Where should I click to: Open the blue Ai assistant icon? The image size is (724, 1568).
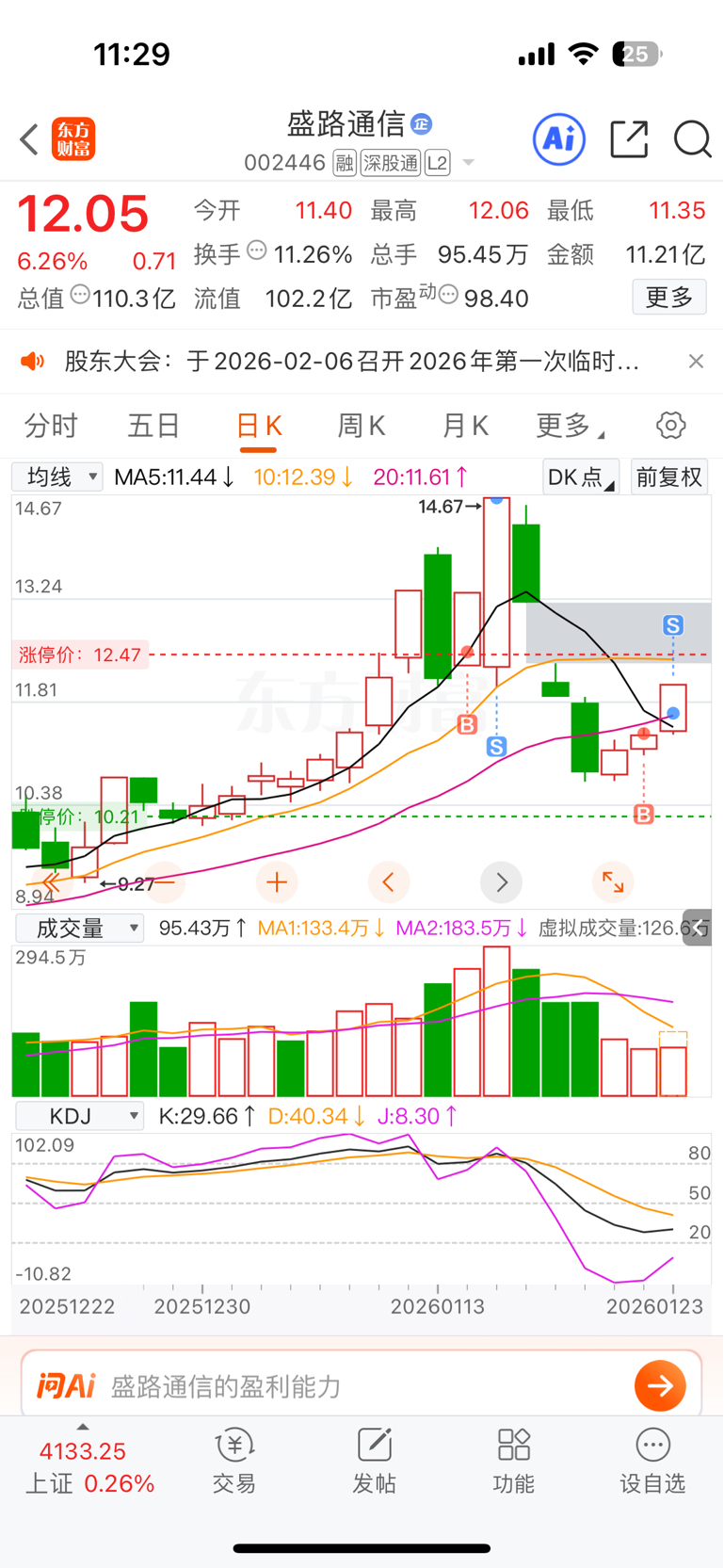pos(559,139)
